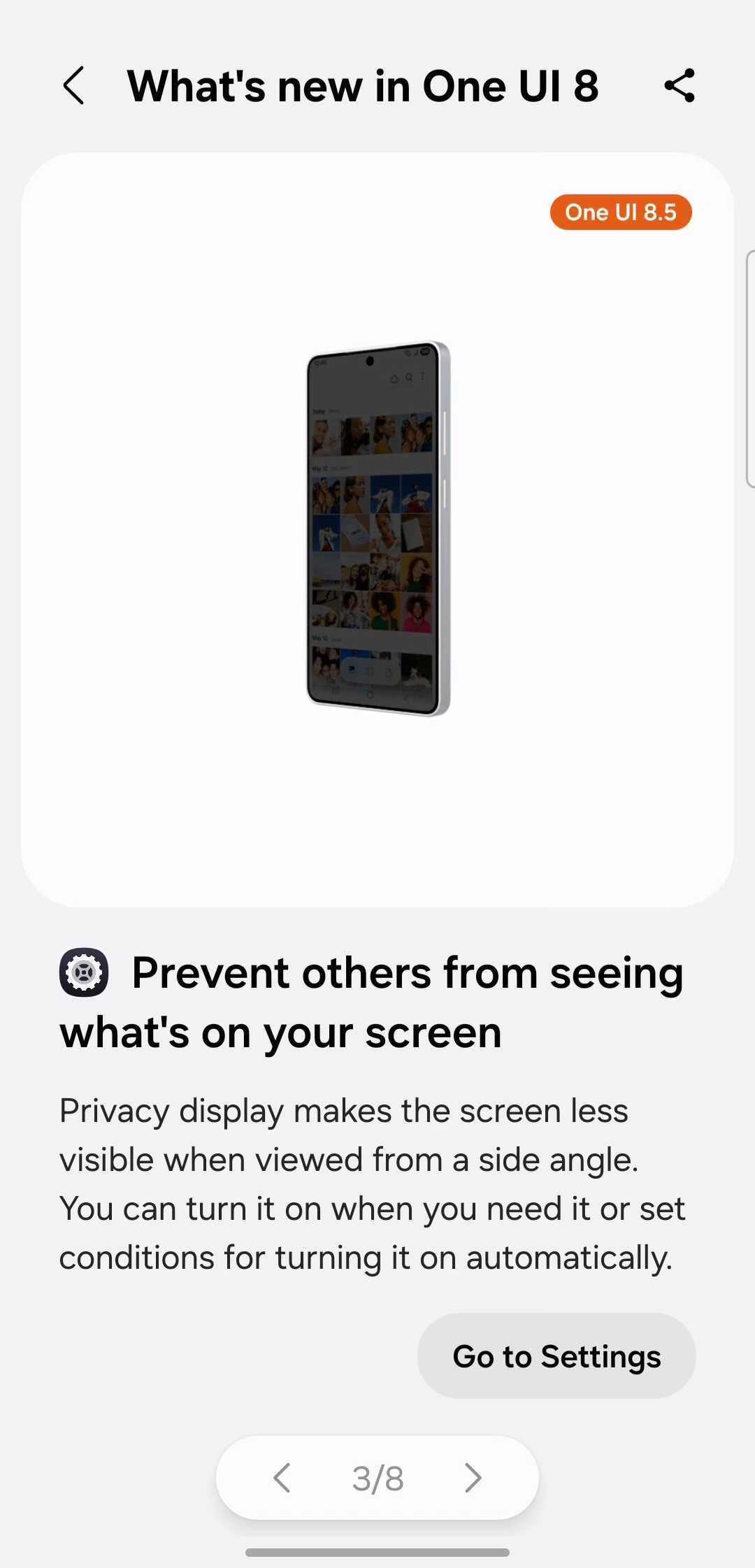The width and height of the screenshot is (755, 1568).
Task: Show the previous feature page
Action: 282,1478
